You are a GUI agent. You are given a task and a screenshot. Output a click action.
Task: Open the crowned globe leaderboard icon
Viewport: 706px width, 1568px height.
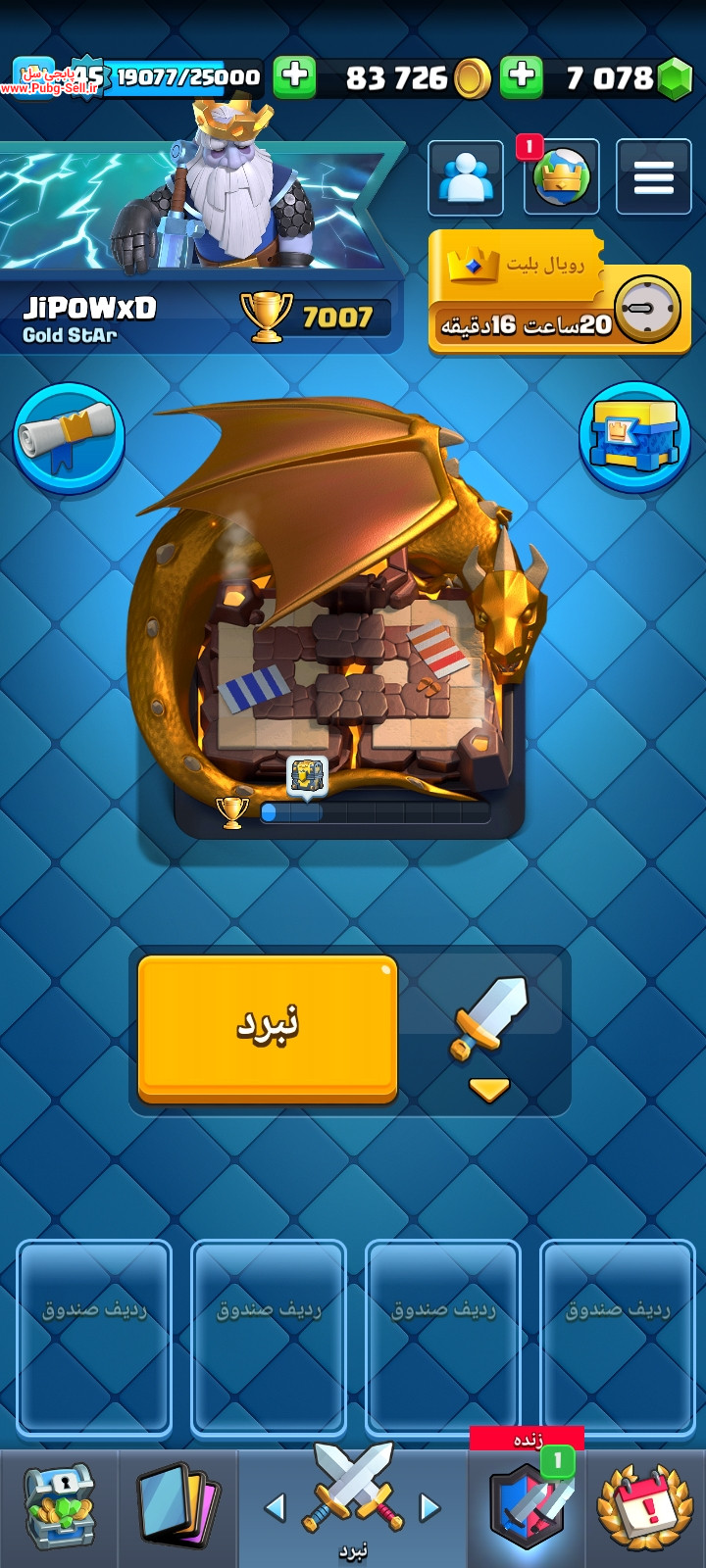(562, 177)
